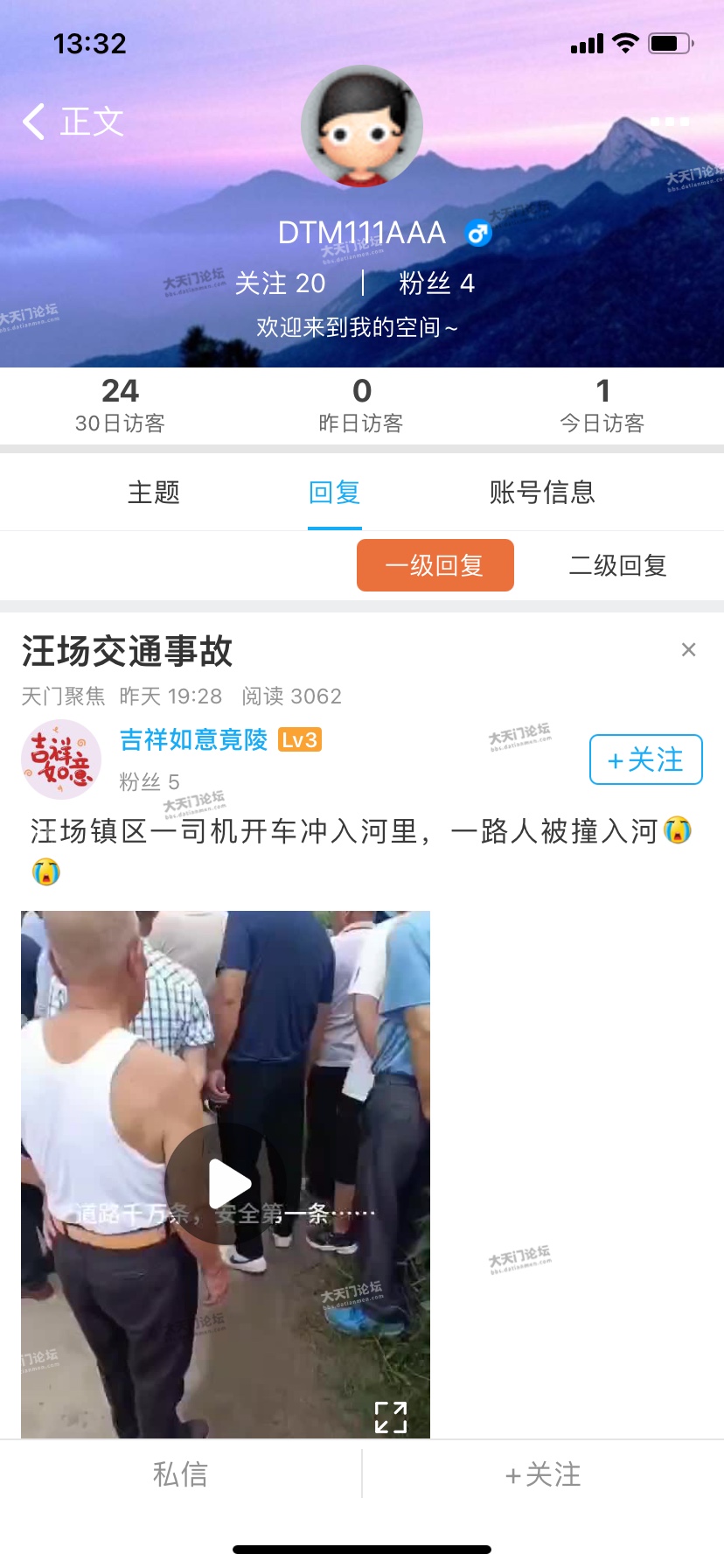
Task: Switch to the 主题 tab
Action: (154, 492)
